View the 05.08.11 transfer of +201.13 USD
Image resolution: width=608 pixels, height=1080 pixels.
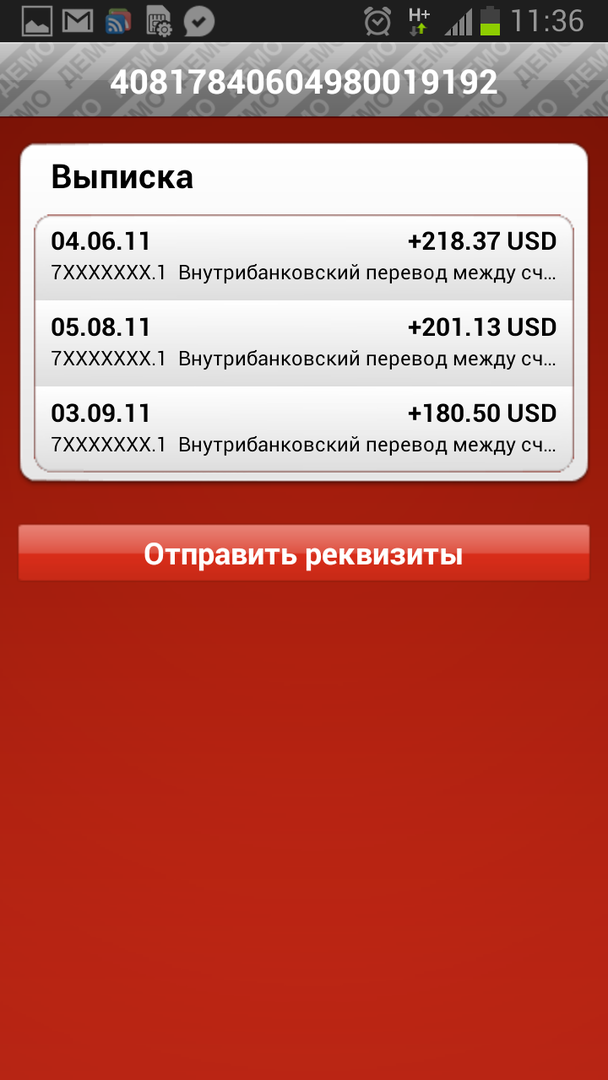point(304,343)
